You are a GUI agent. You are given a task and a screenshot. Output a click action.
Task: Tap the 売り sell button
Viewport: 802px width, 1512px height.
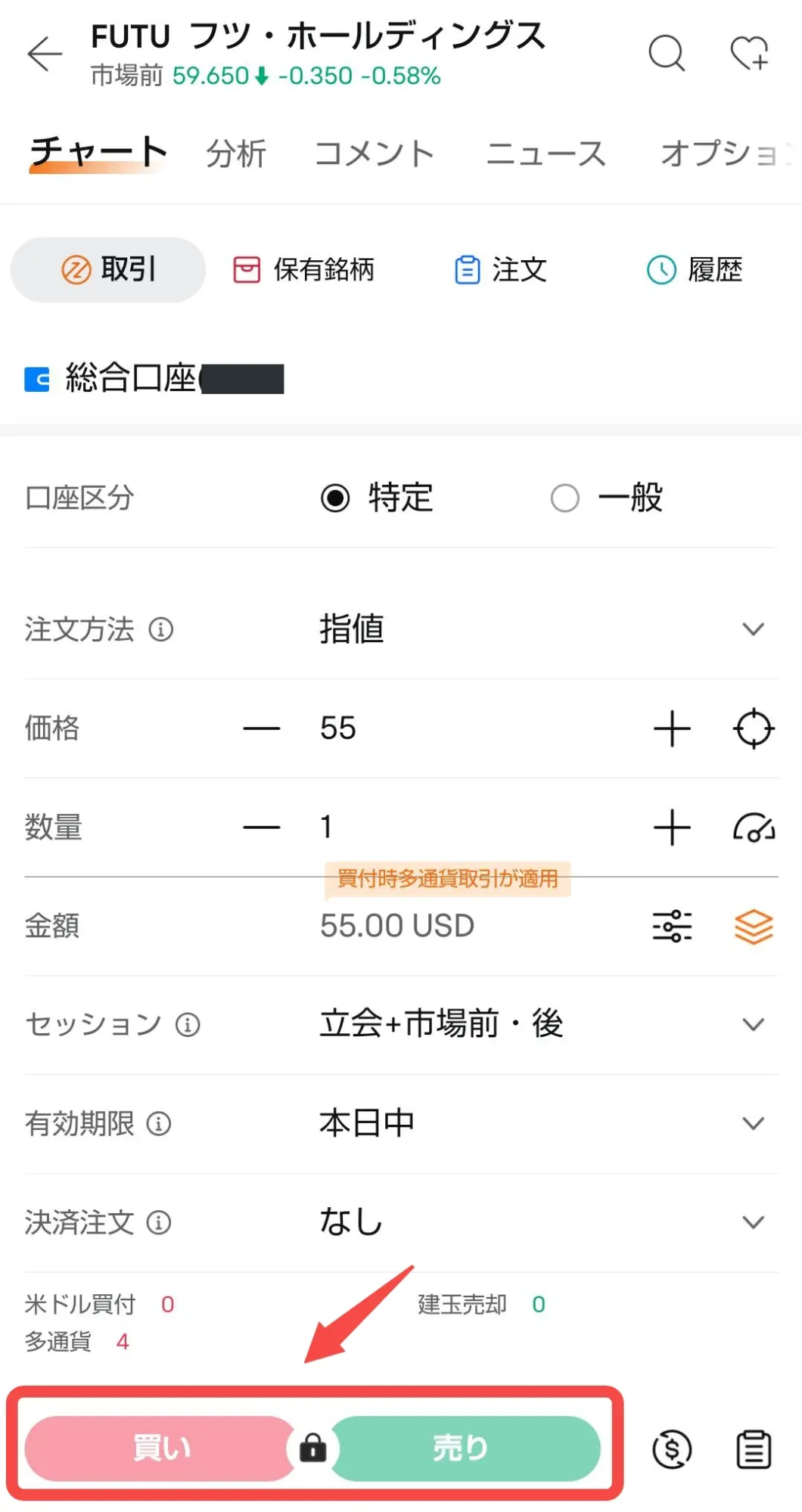click(x=463, y=1448)
